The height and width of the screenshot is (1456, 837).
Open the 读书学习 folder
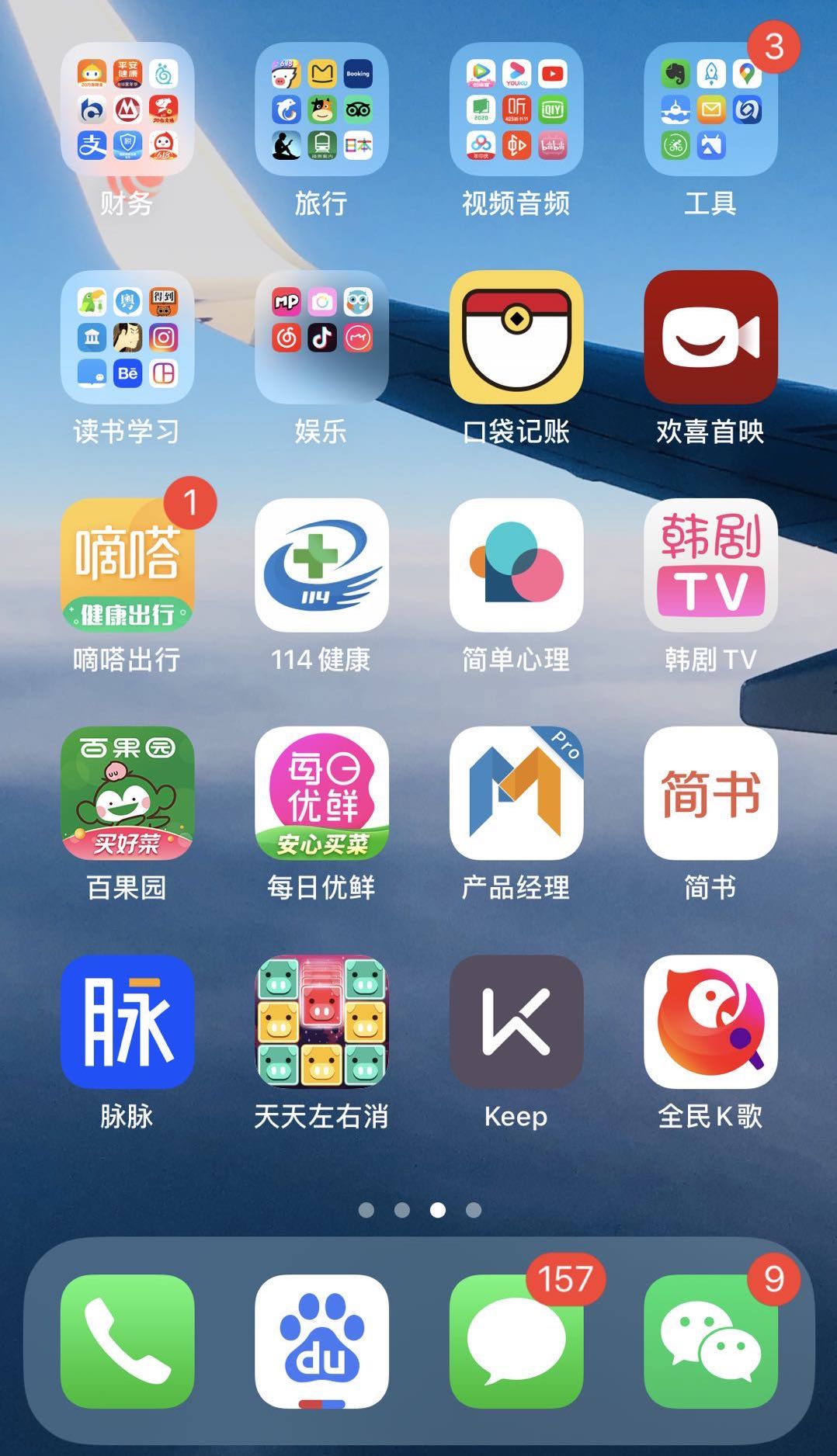(x=127, y=337)
